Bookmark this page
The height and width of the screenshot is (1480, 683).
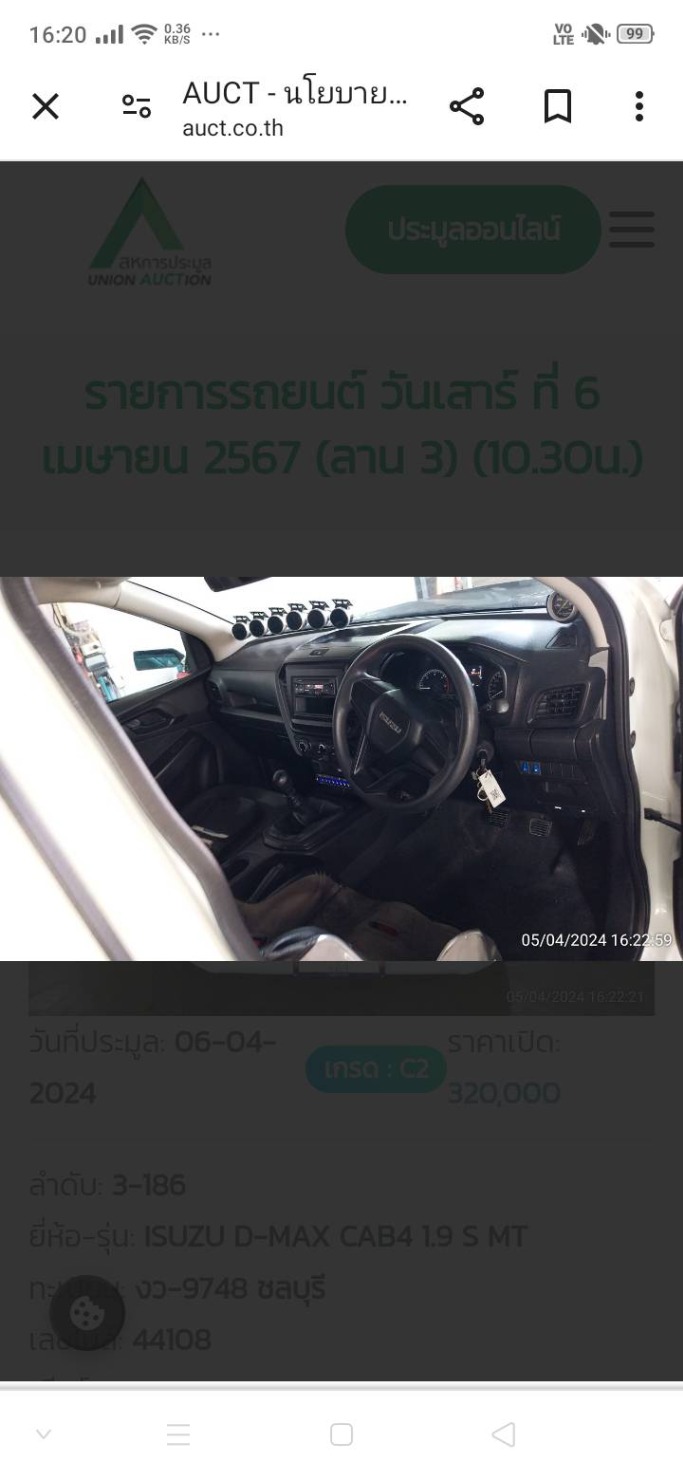(557, 106)
